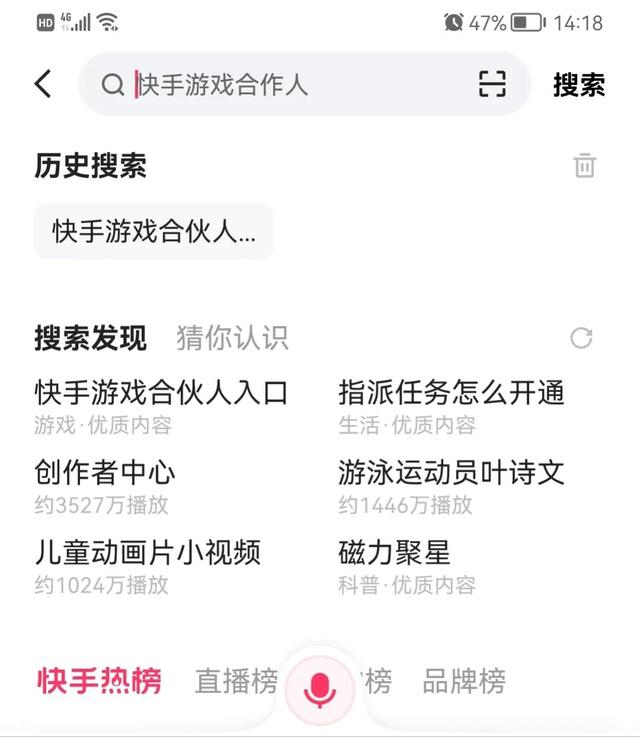640x744 pixels.
Task: Open suggestion 快手游戏合伙人入口
Action: pyautogui.click(x=161, y=392)
